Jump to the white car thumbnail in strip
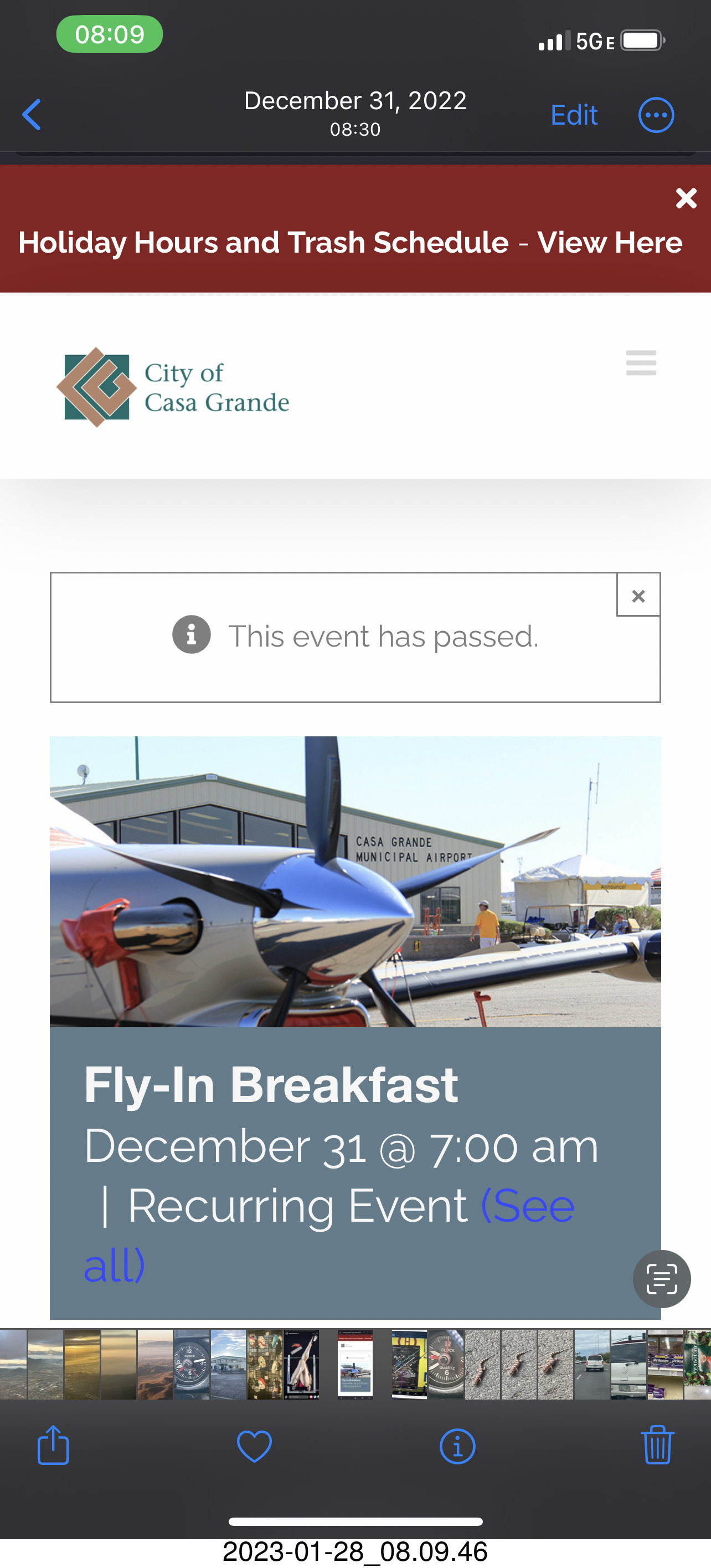Viewport: 711px width, 1568px height. (x=592, y=1364)
